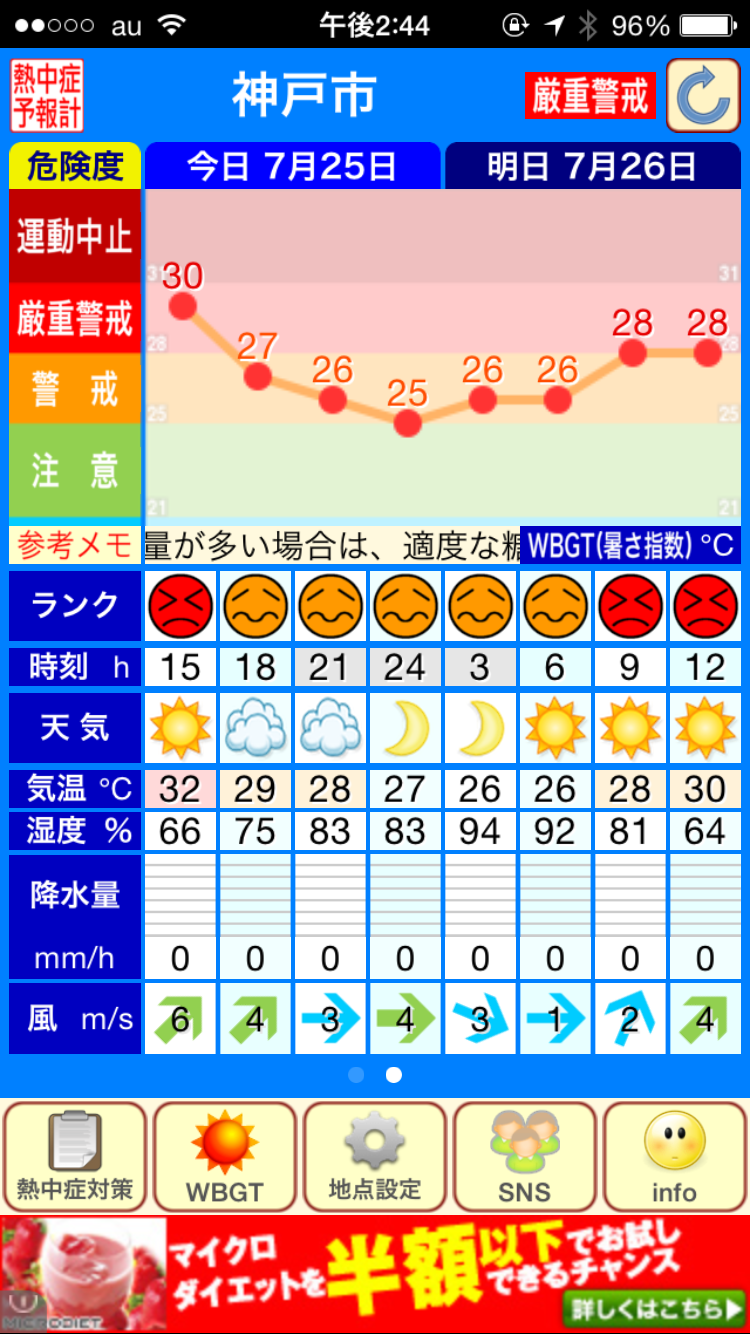
Task: Tap the 熱中症予報計 app logo button
Action: pyautogui.click(x=46, y=96)
